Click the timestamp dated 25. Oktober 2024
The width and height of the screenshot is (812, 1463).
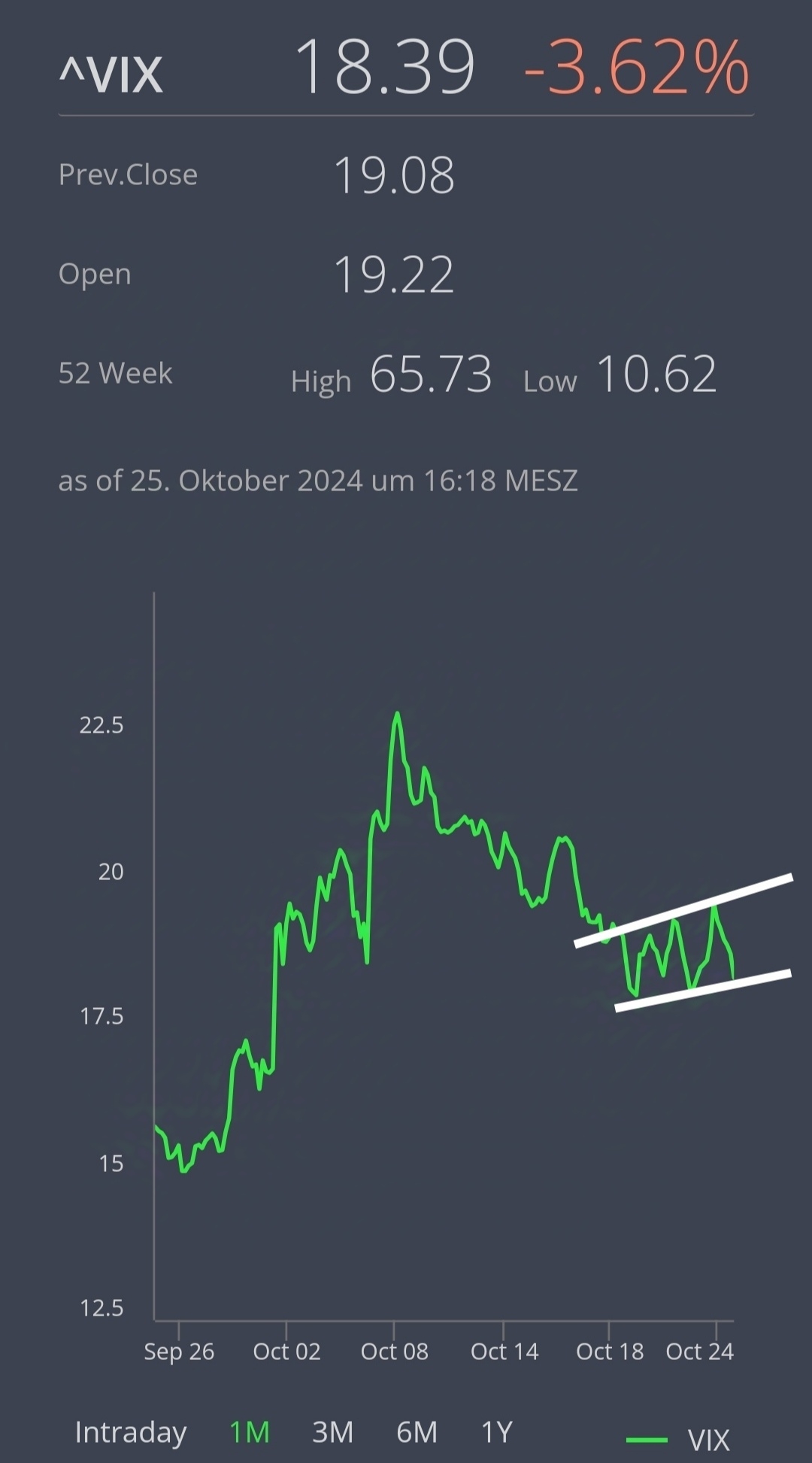coord(320,481)
